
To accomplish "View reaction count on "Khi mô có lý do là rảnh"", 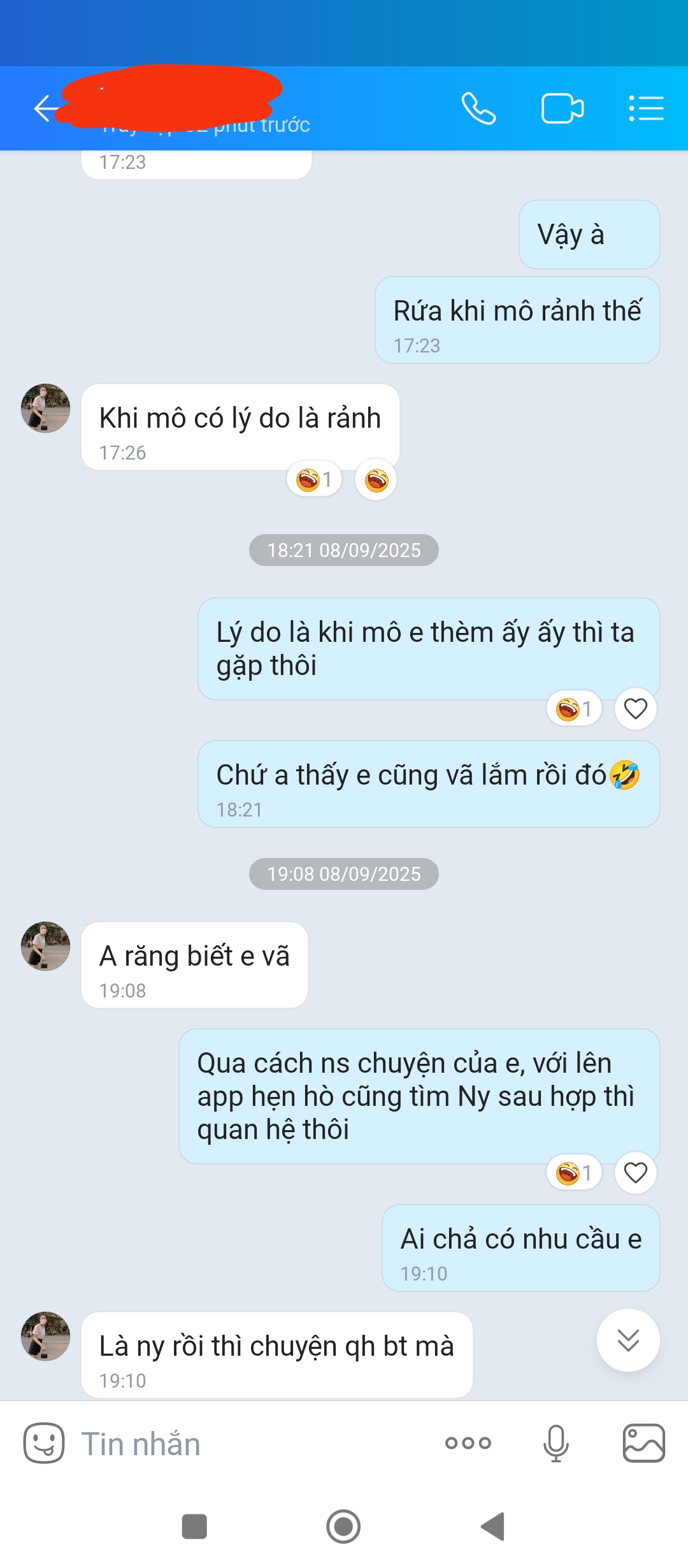I will (314, 479).
